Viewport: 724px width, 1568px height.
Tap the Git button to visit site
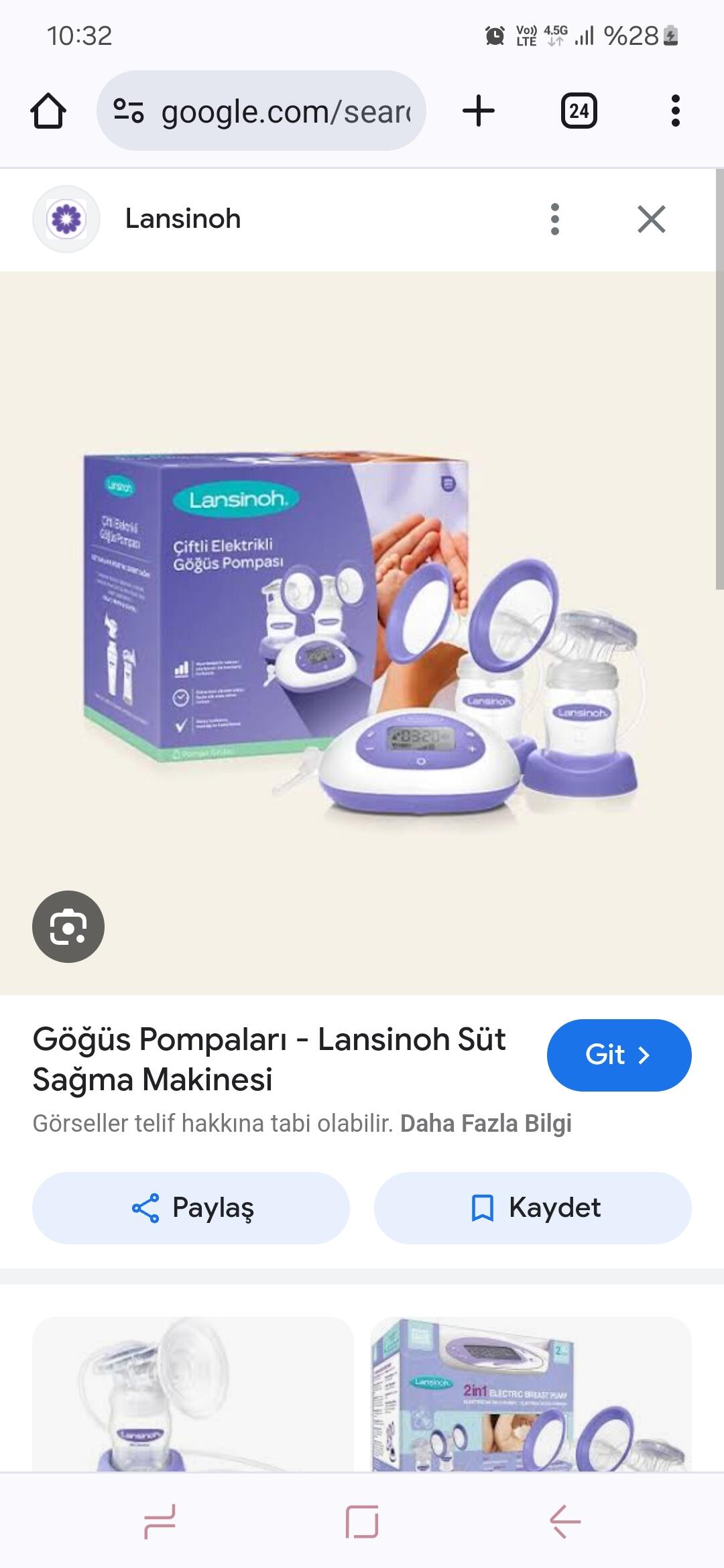click(x=619, y=1055)
